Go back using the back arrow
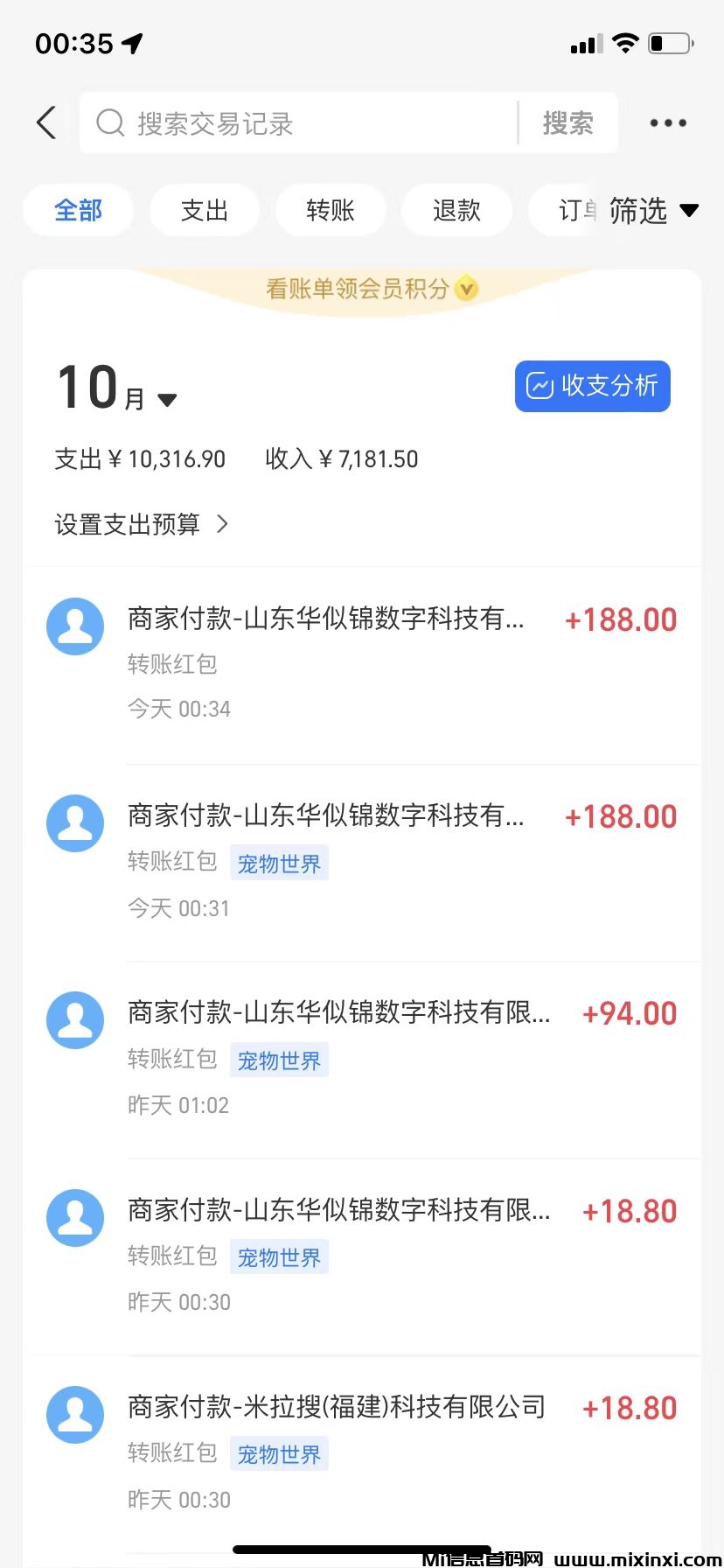Screen dimensions: 724x1568 click(x=47, y=123)
